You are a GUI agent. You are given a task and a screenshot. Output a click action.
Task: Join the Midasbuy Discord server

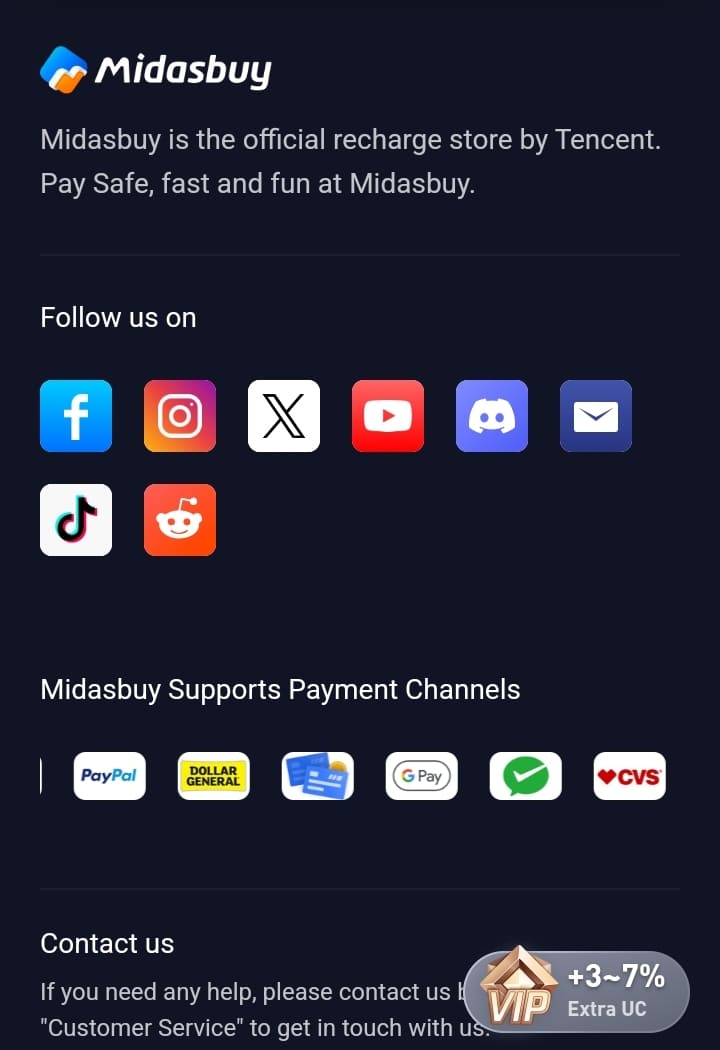pyautogui.click(x=492, y=416)
